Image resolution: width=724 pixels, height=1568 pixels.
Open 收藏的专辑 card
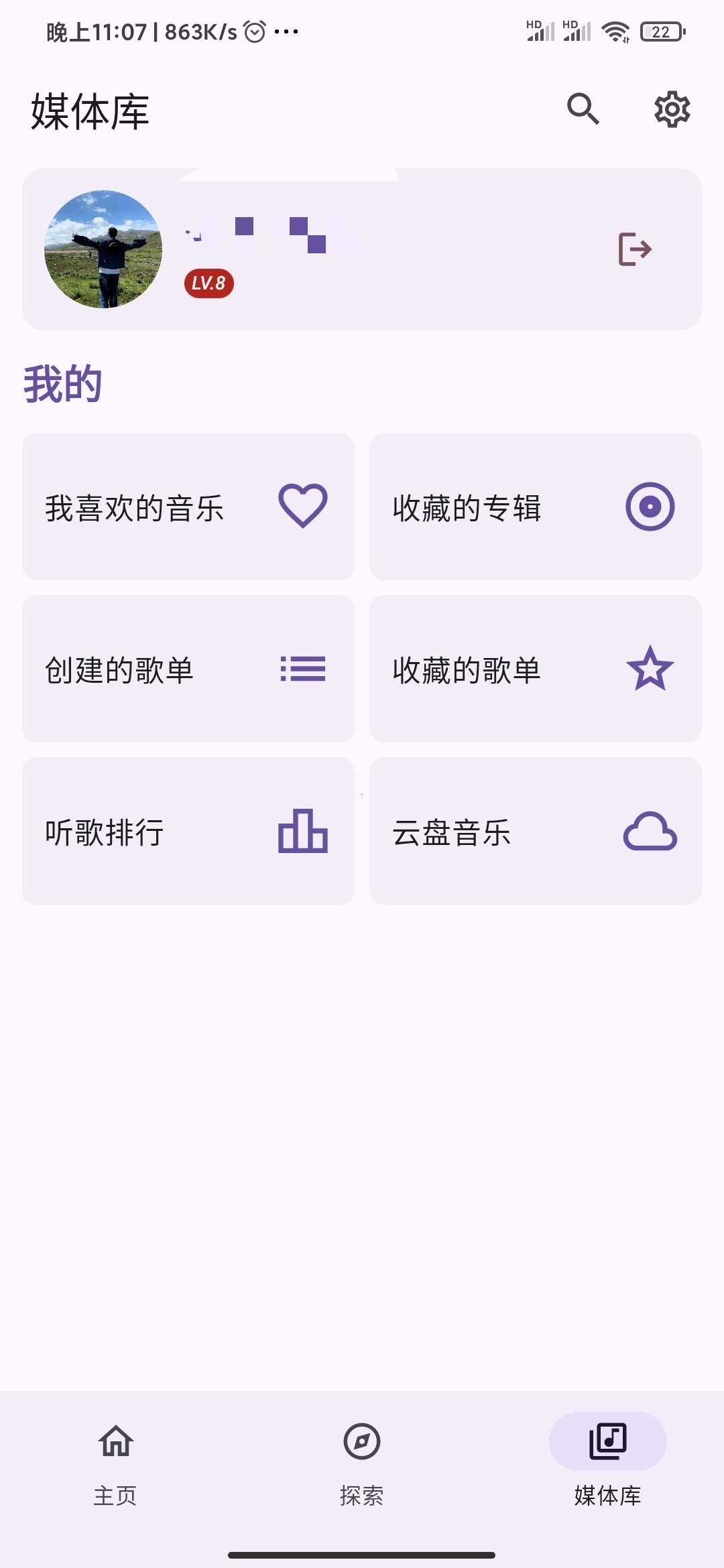point(535,507)
